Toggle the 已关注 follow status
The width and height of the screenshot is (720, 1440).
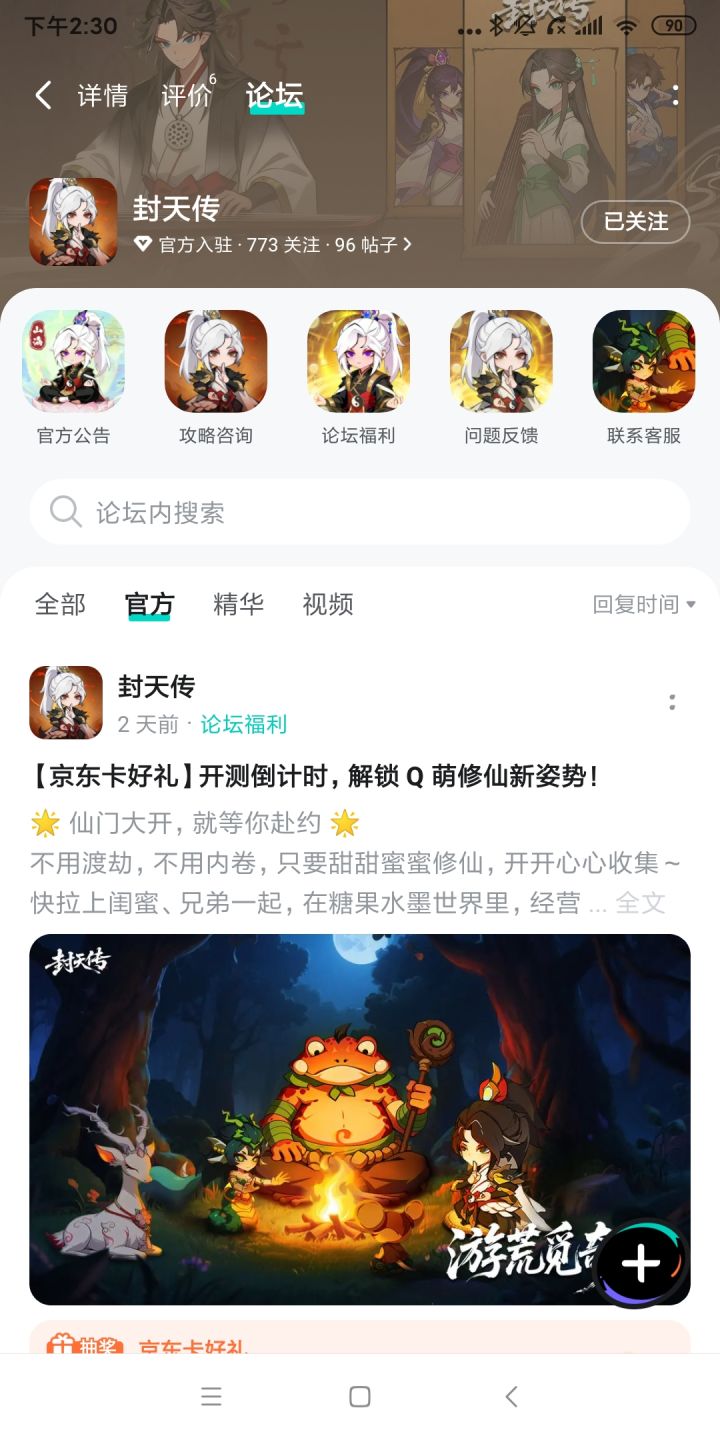click(x=634, y=222)
